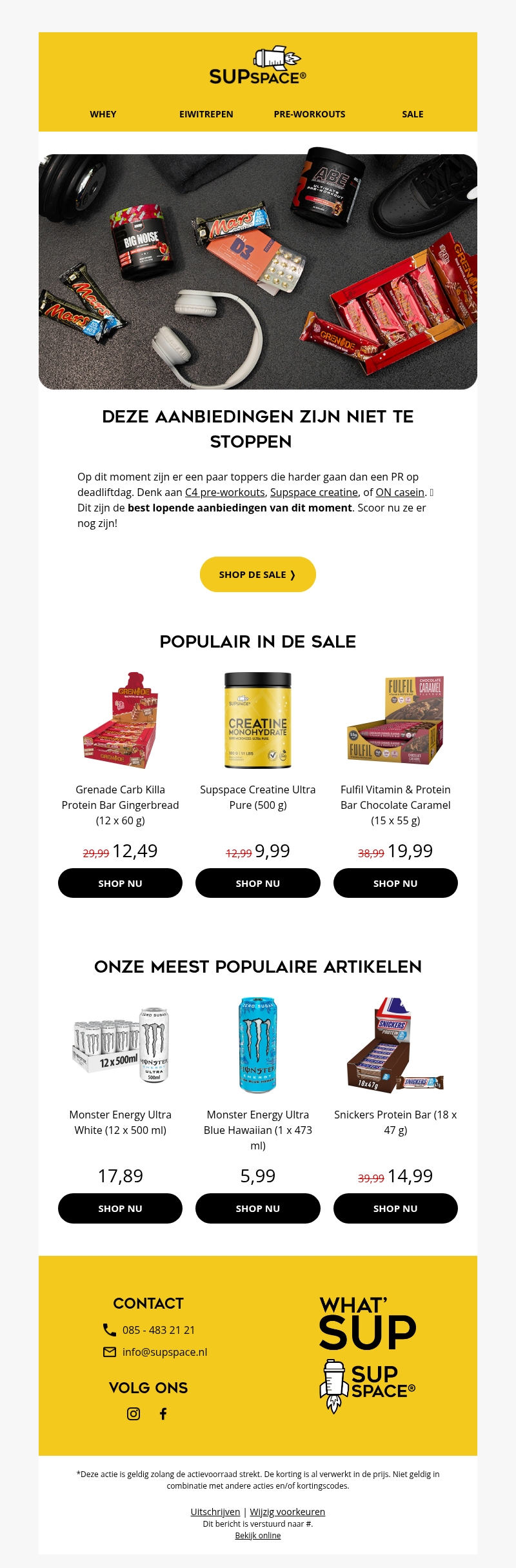Open the ON casein link
The image size is (516, 1568).
tap(400, 492)
